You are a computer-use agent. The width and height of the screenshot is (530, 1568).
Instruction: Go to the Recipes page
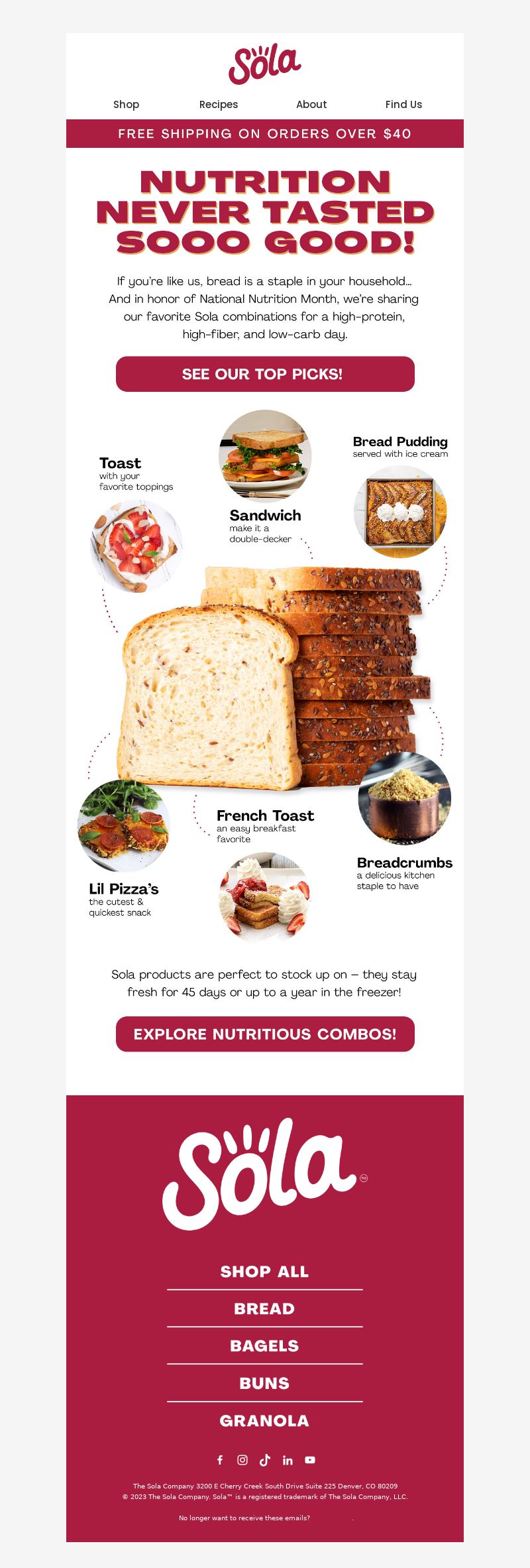(x=218, y=104)
